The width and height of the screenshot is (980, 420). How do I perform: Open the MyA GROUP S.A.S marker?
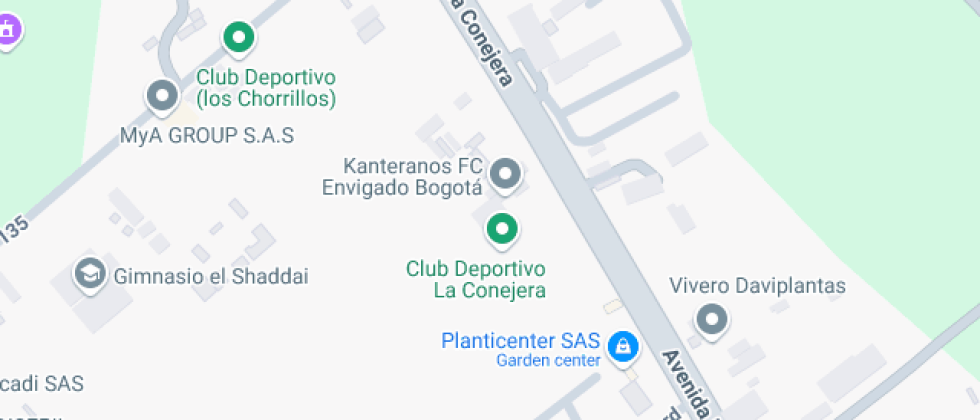point(162,96)
